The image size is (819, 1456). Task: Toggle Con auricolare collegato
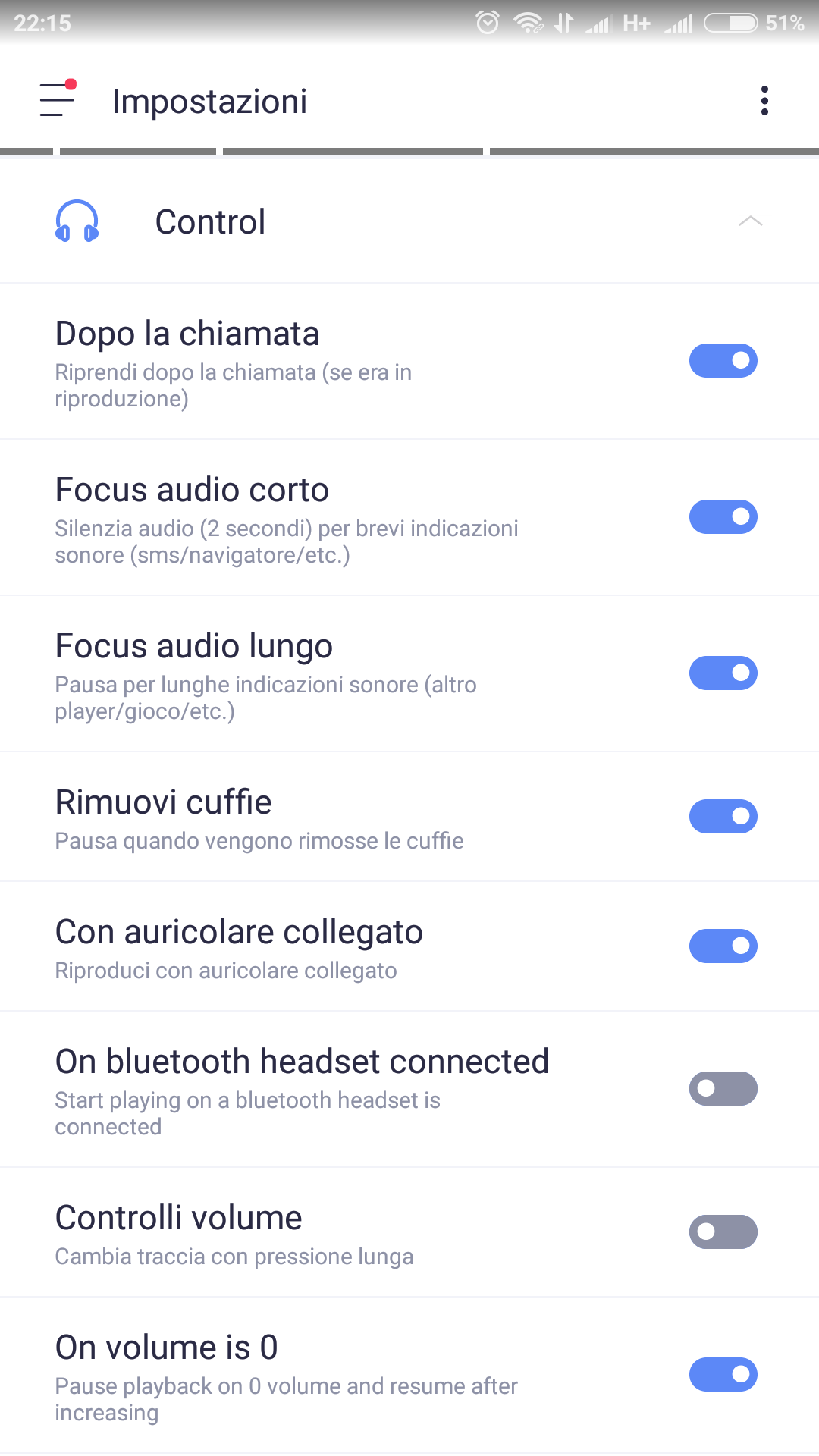[723, 946]
